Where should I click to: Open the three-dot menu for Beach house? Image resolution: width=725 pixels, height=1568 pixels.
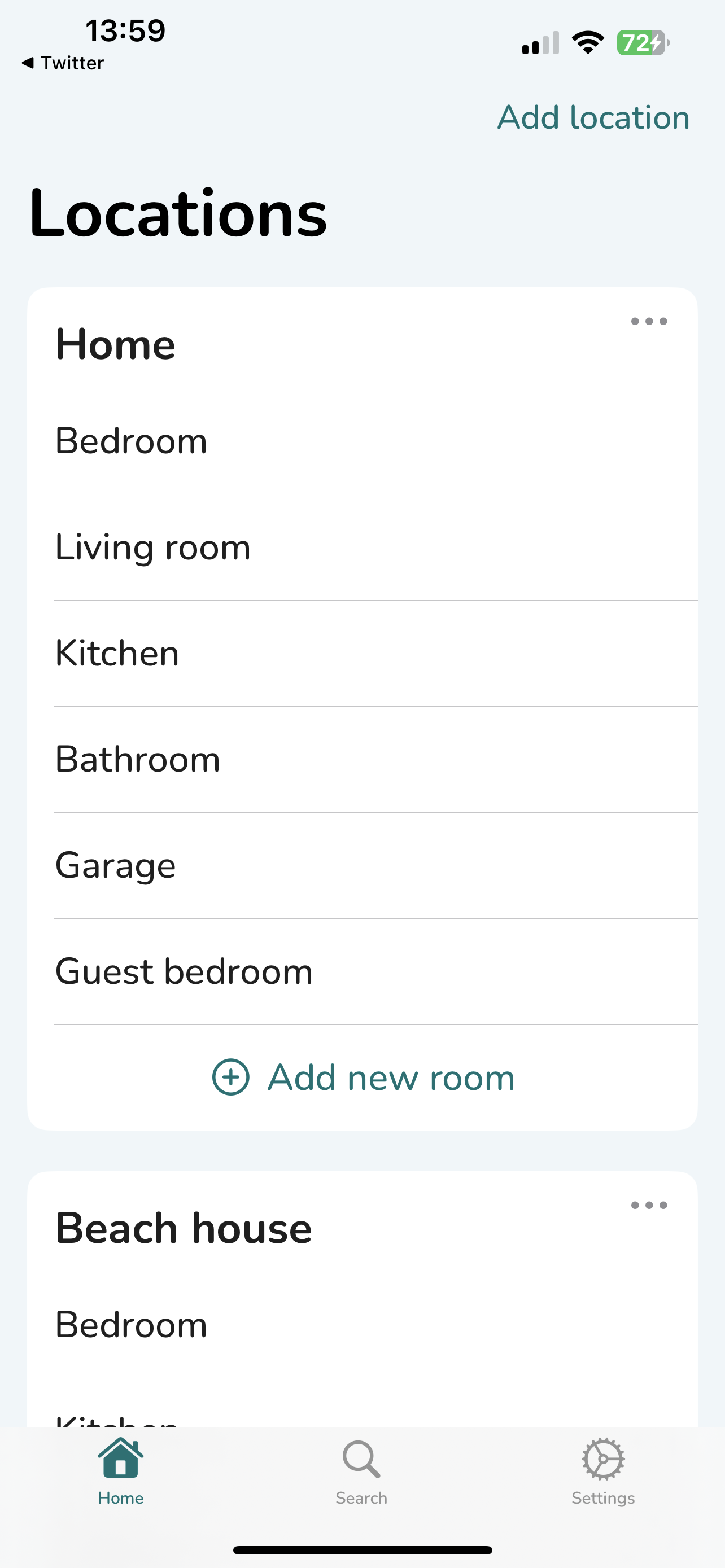(x=649, y=1205)
